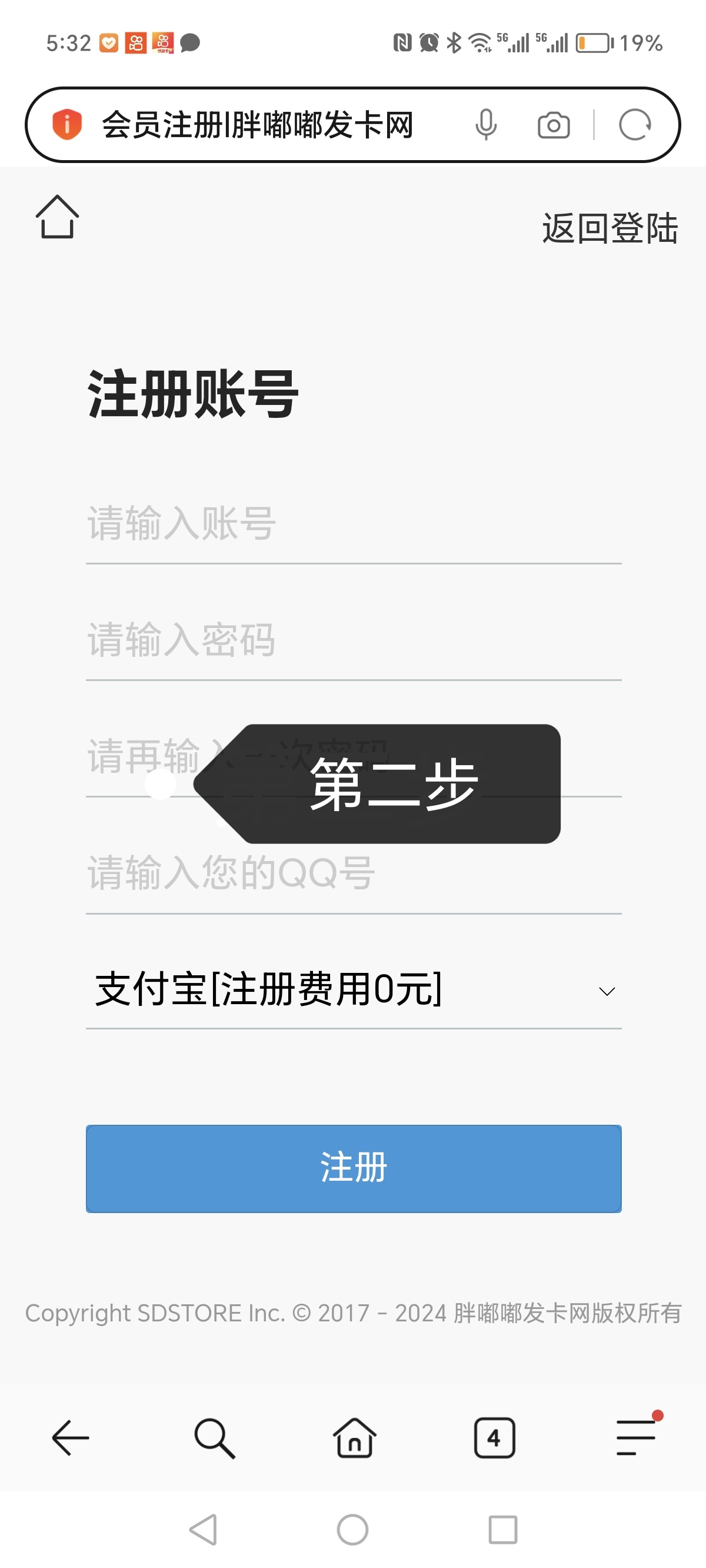Open the browser search magnifier
This screenshot has height=1568, width=706.
(x=214, y=1439)
